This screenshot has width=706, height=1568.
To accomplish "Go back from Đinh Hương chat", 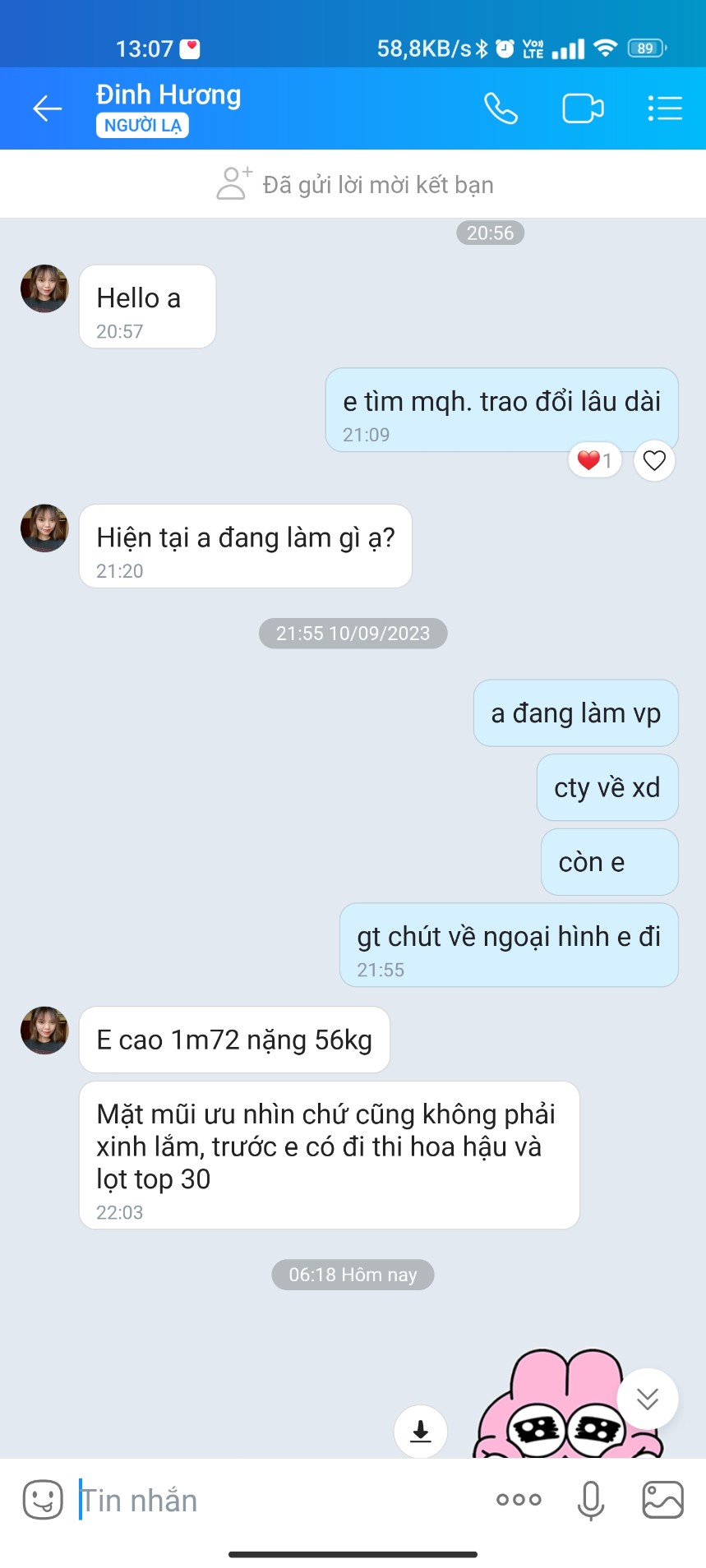I will (x=47, y=108).
